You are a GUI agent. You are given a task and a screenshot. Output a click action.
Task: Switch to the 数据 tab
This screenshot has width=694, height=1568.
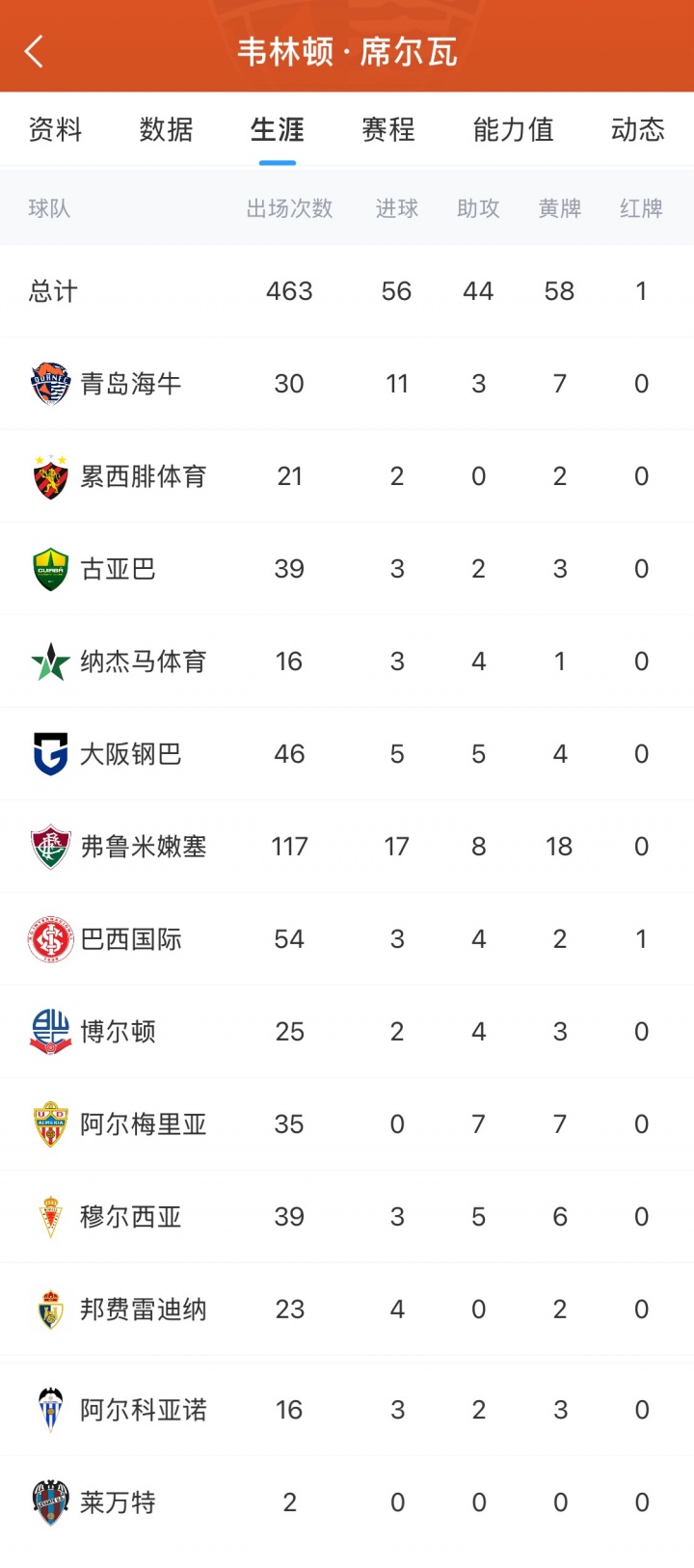(x=166, y=129)
